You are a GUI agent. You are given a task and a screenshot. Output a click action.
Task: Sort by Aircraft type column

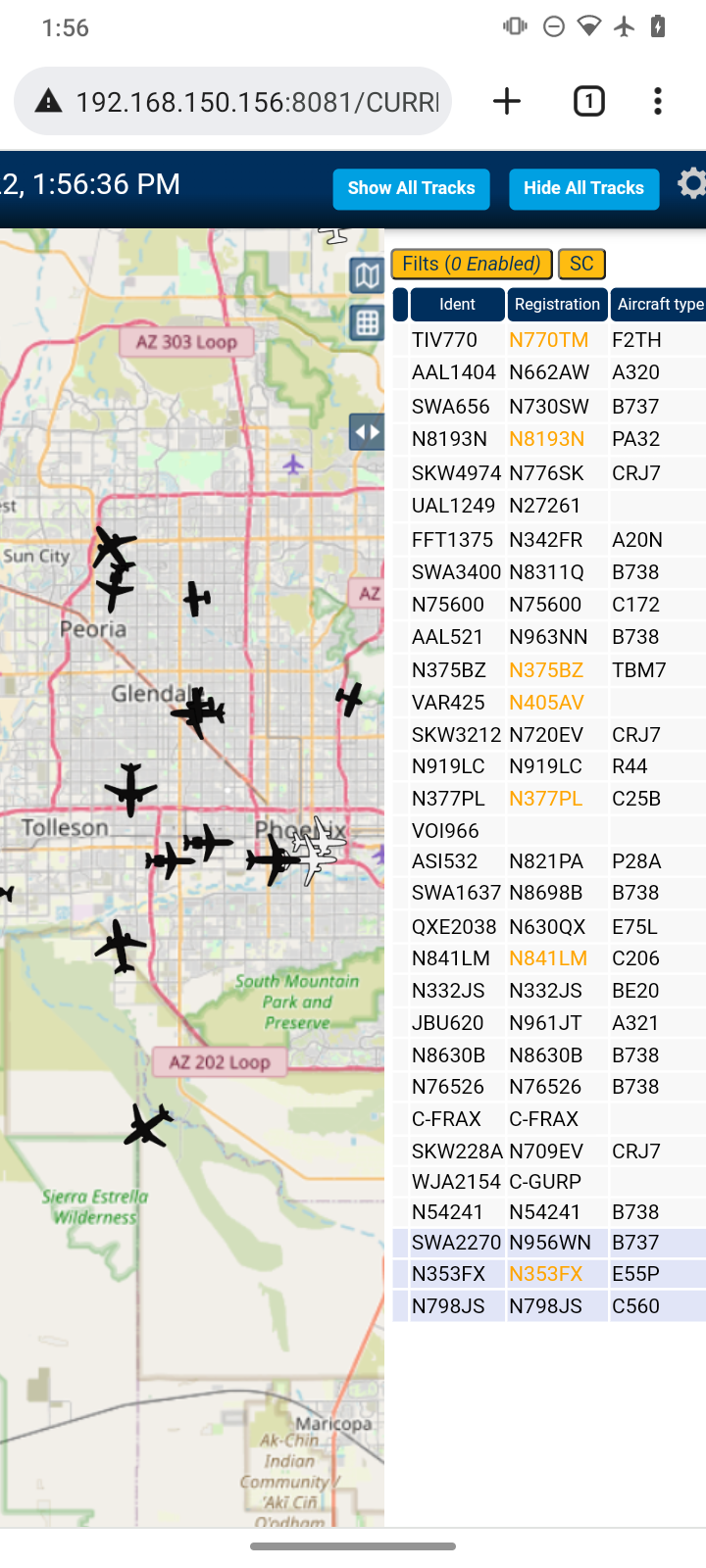point(659,305)
